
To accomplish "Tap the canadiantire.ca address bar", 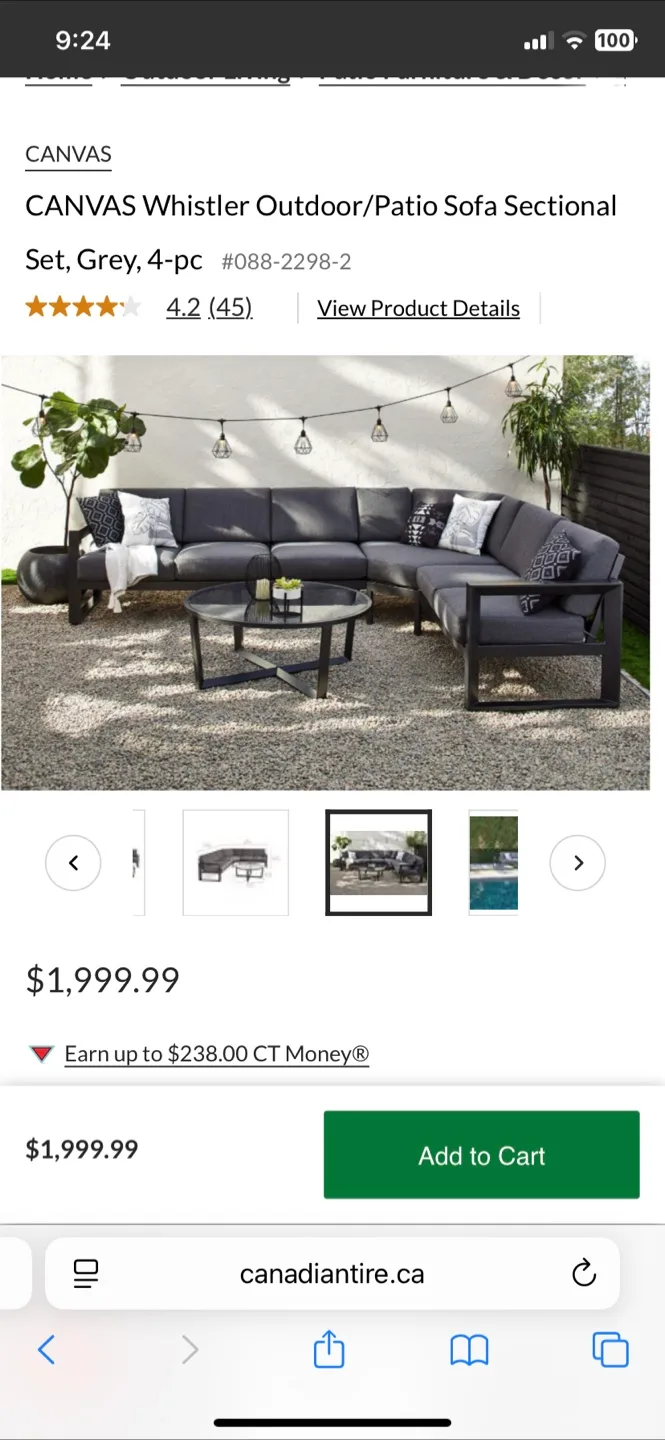I will coord(332,1274).
